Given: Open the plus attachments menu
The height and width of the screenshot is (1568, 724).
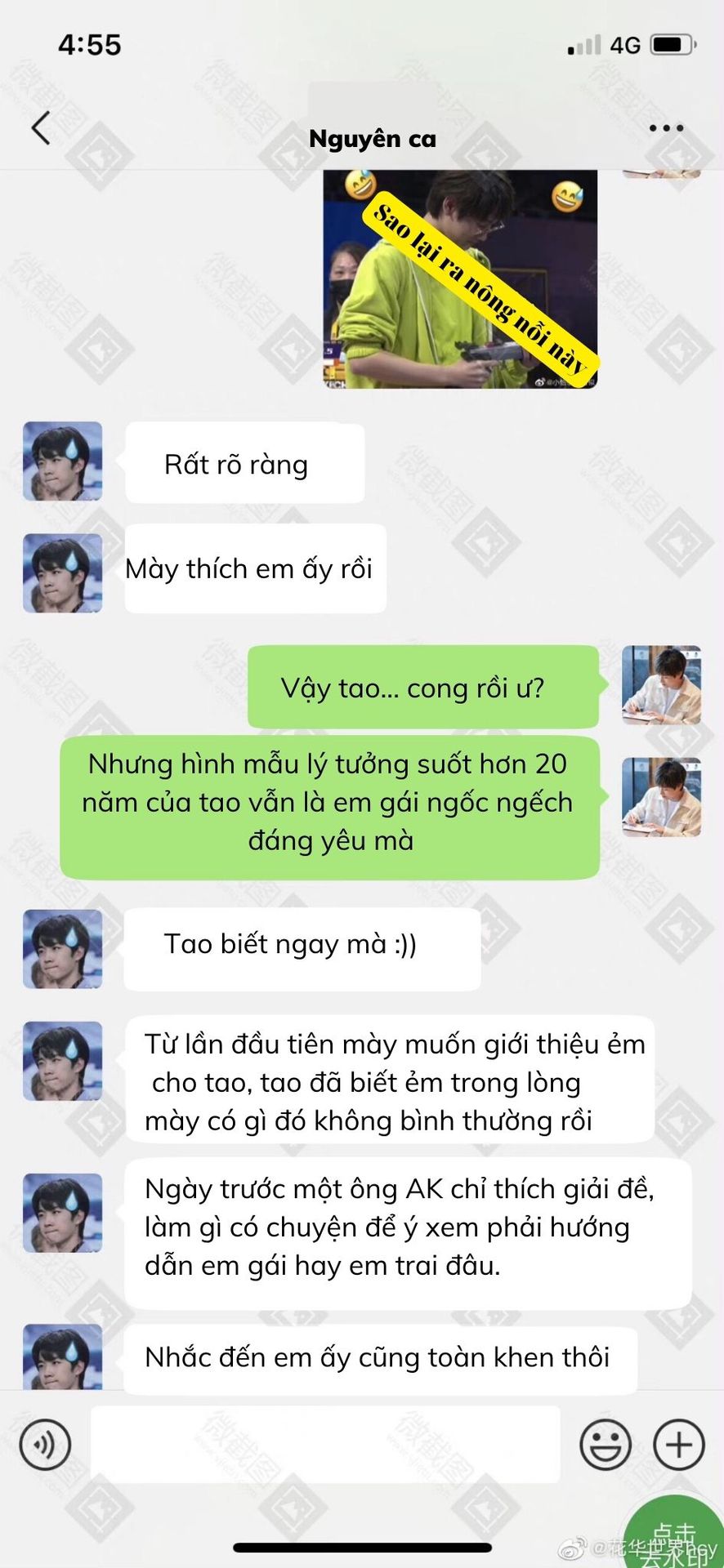Looking at the screenshot, I should pyautogui.click(x=678, y=1445).
